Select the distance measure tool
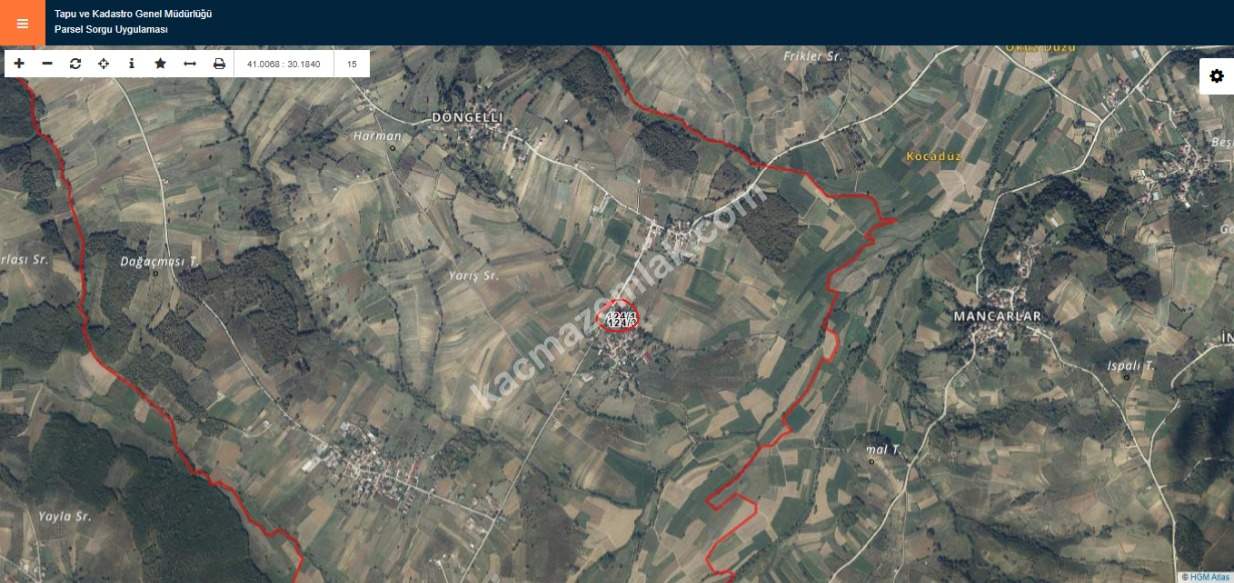 click(x=189, y=63)
